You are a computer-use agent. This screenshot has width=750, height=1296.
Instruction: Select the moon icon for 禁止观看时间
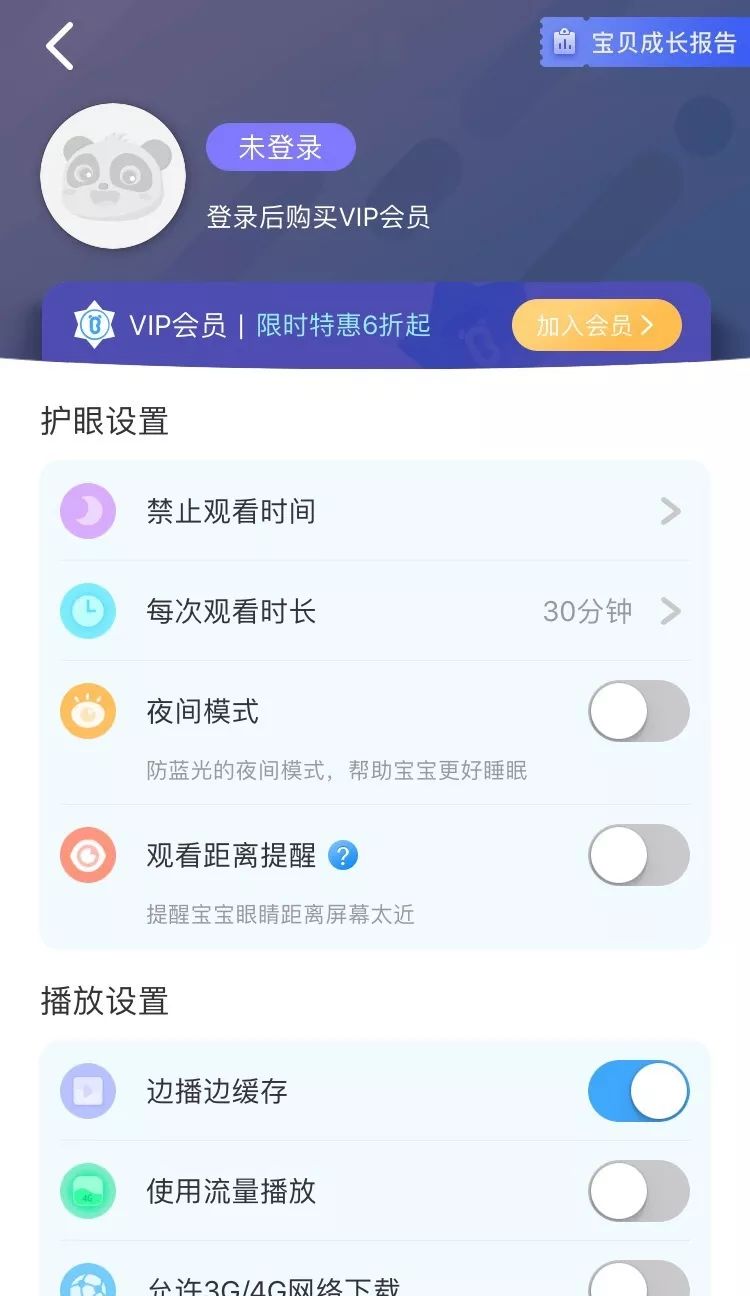click(88, 511)
